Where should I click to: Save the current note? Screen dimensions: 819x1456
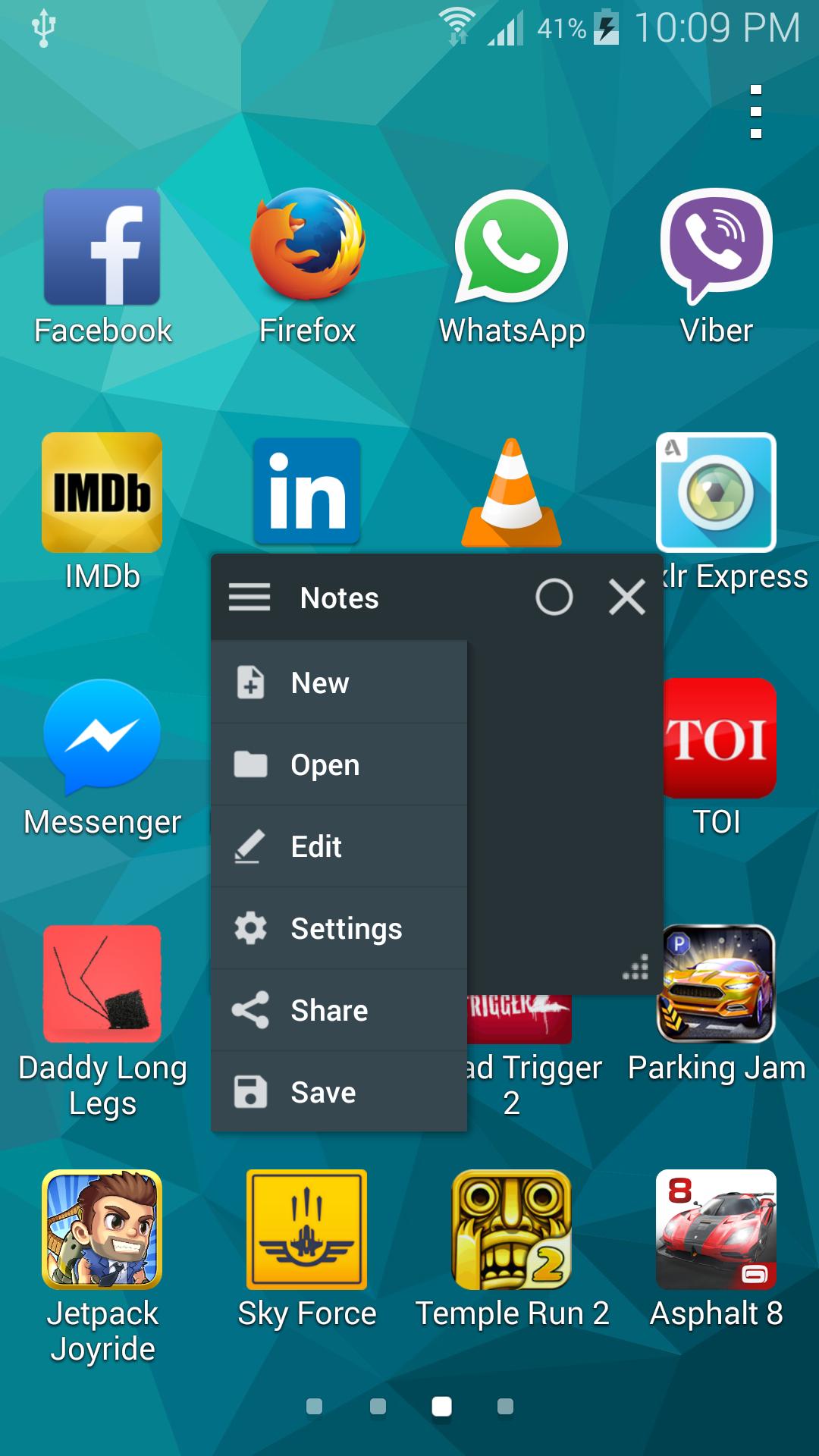coord(339,1092)
